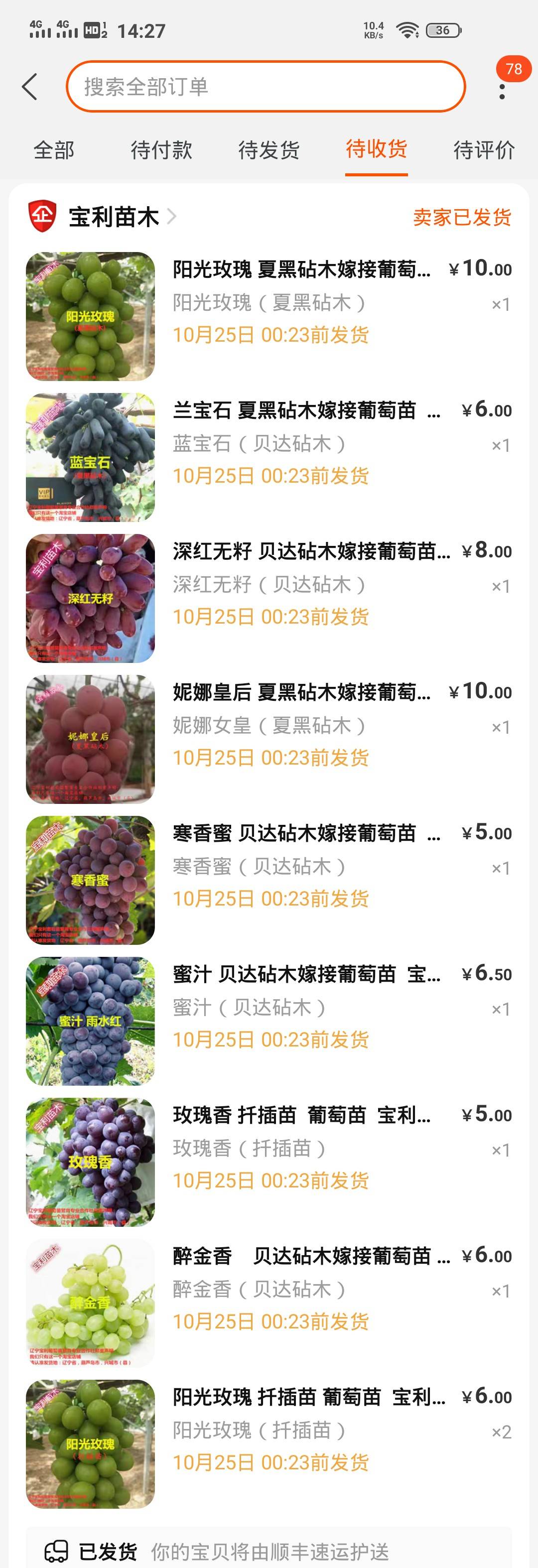538x1568 pixels.
Task: Open the 宝利苗木 shop page
Action: [113, 217]
